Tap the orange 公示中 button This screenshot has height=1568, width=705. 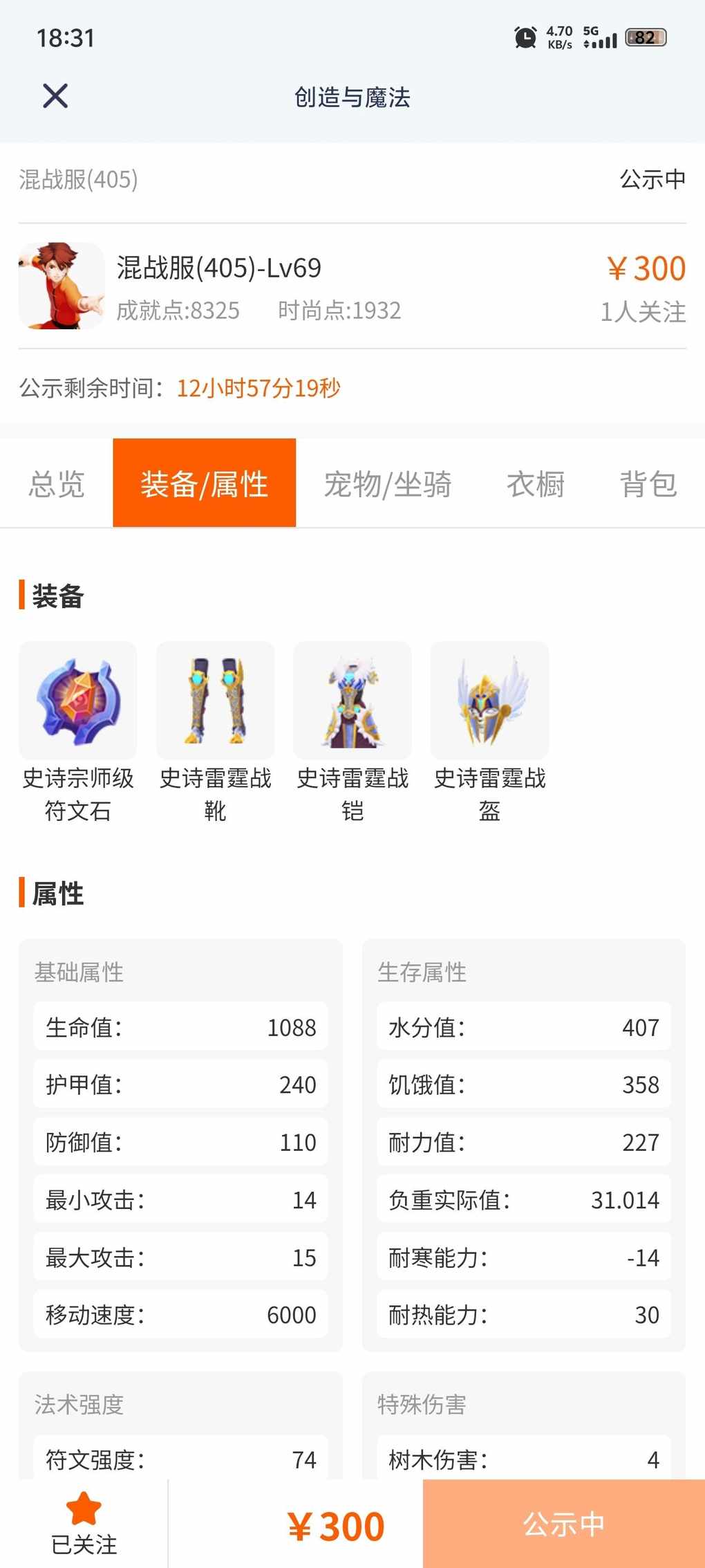click(x=563, y=1523)
